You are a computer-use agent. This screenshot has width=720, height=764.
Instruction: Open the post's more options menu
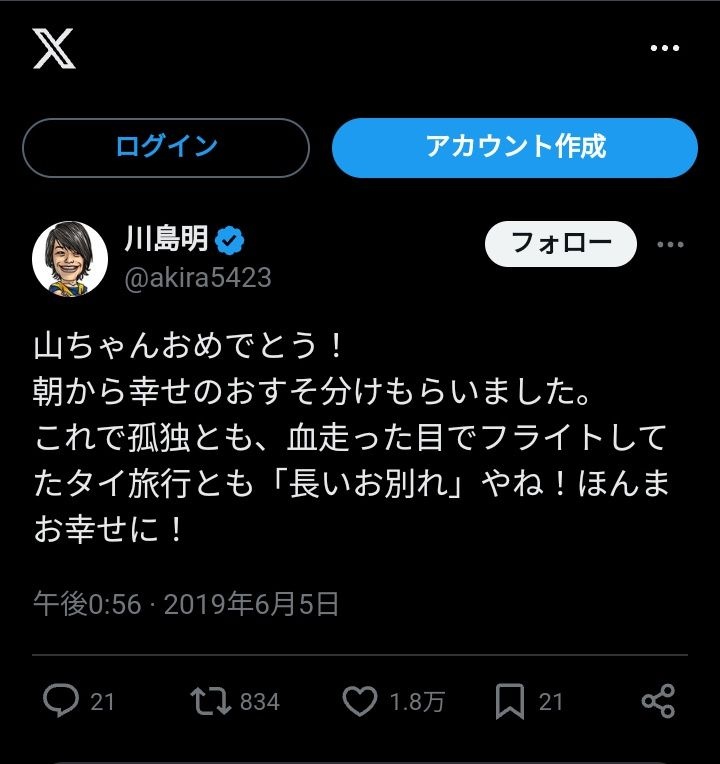pyautogui.click(x=669, y=243)
